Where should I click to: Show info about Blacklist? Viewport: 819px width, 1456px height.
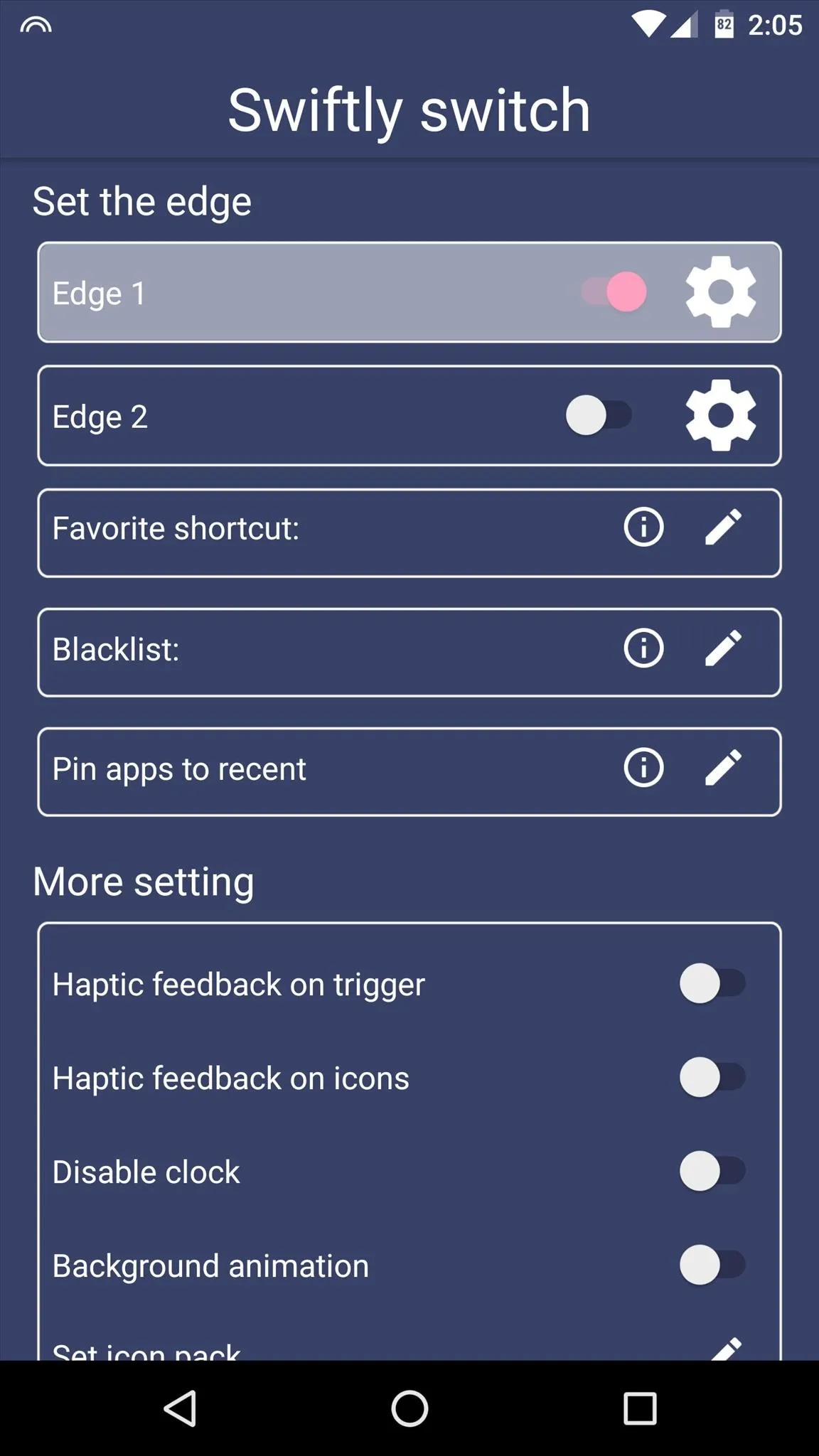point(643,648)
